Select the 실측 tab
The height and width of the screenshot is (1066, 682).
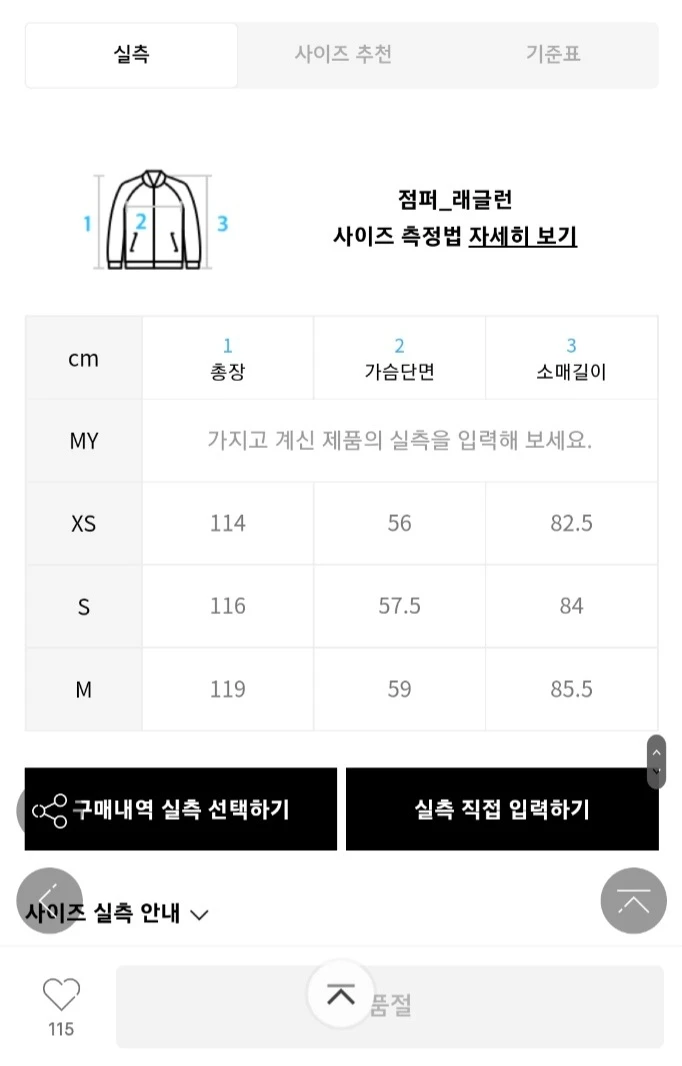(x=132, y=55)
